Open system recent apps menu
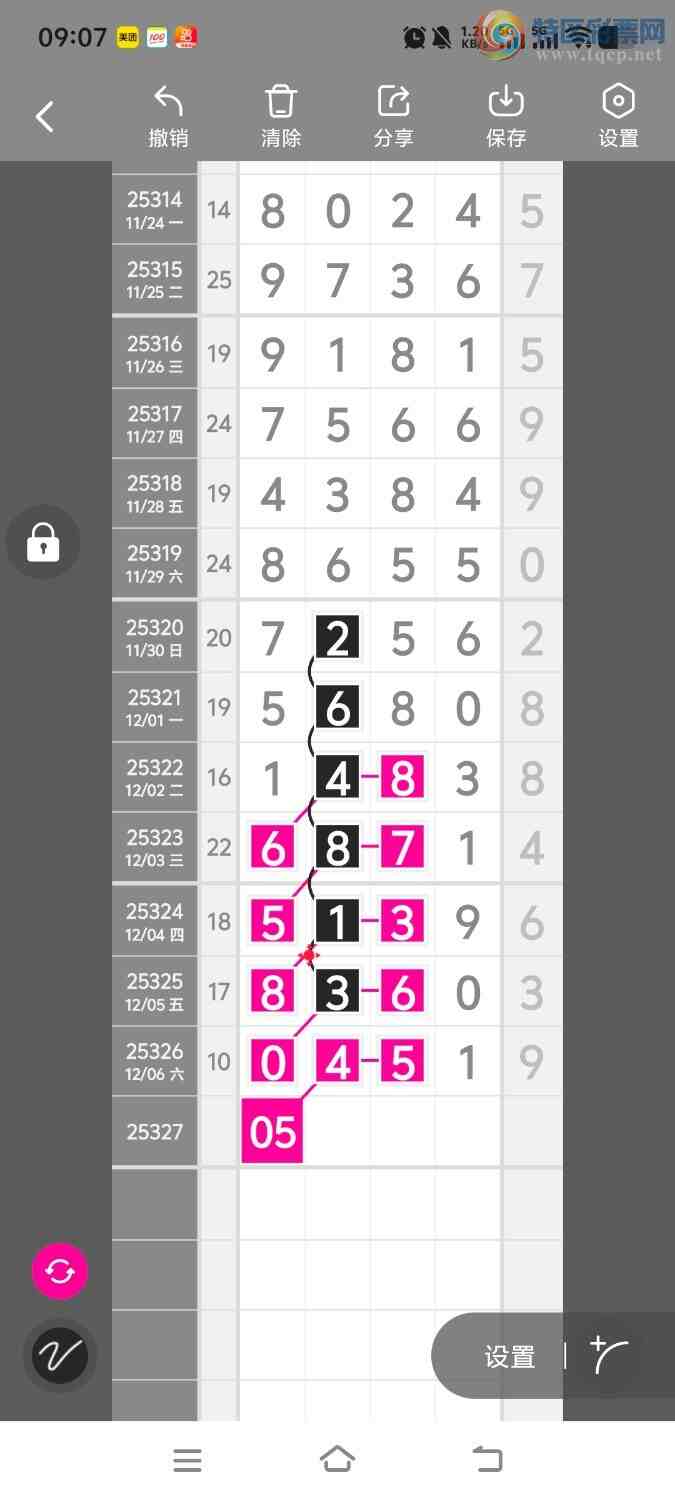675x1500 pixels. pyautogui.click(x=187, y=1460)
